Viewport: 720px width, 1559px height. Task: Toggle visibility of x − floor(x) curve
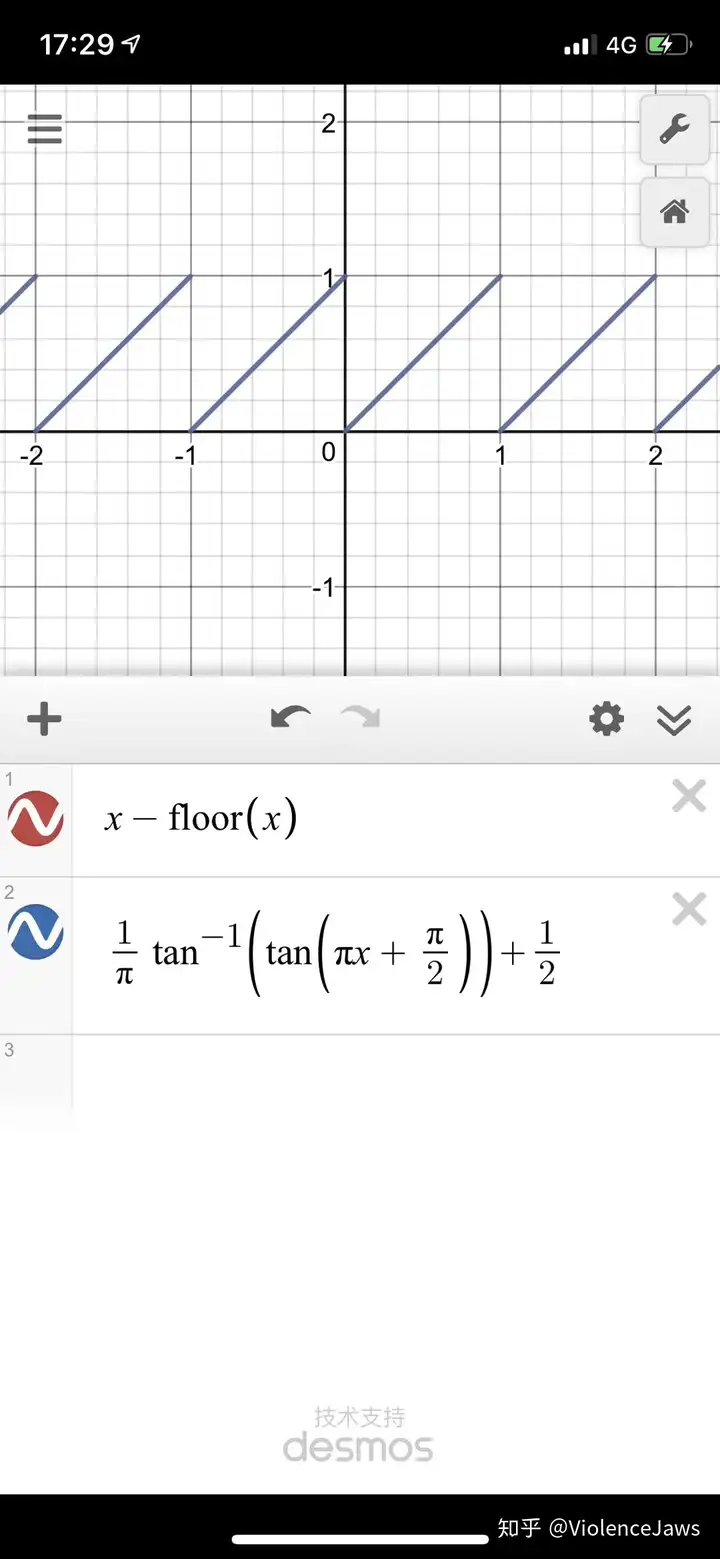point(36,819)
